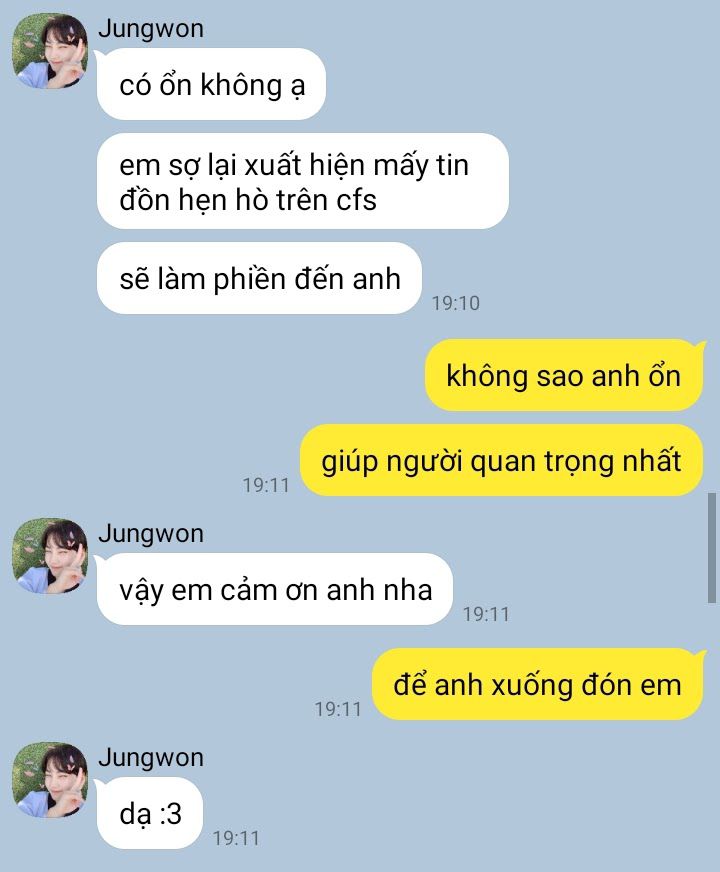Open Jungwon's avatar beside "vậy em cảm ơn anh nha"
The image size is (720, 872).
(50, 556)
